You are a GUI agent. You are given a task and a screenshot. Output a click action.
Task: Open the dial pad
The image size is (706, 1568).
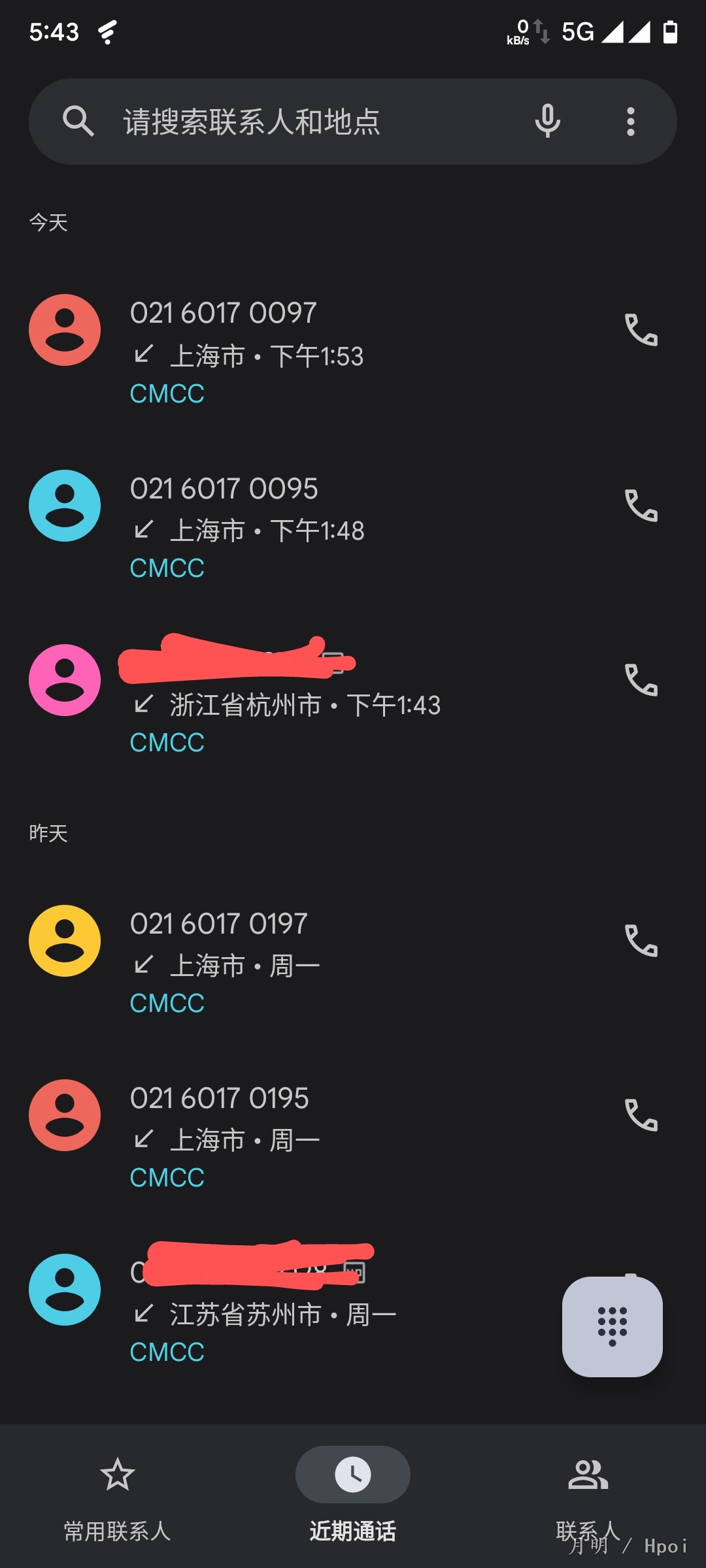pyautogui.click(x=612, y=1326)
